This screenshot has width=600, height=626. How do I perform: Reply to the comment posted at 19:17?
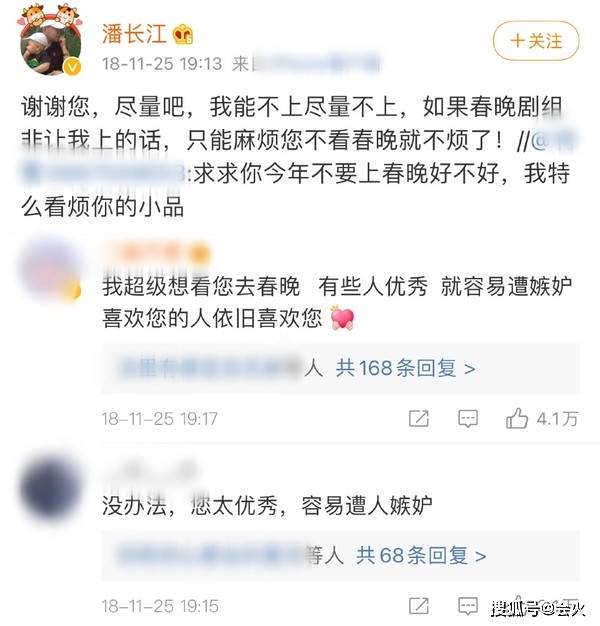point(468,418)
